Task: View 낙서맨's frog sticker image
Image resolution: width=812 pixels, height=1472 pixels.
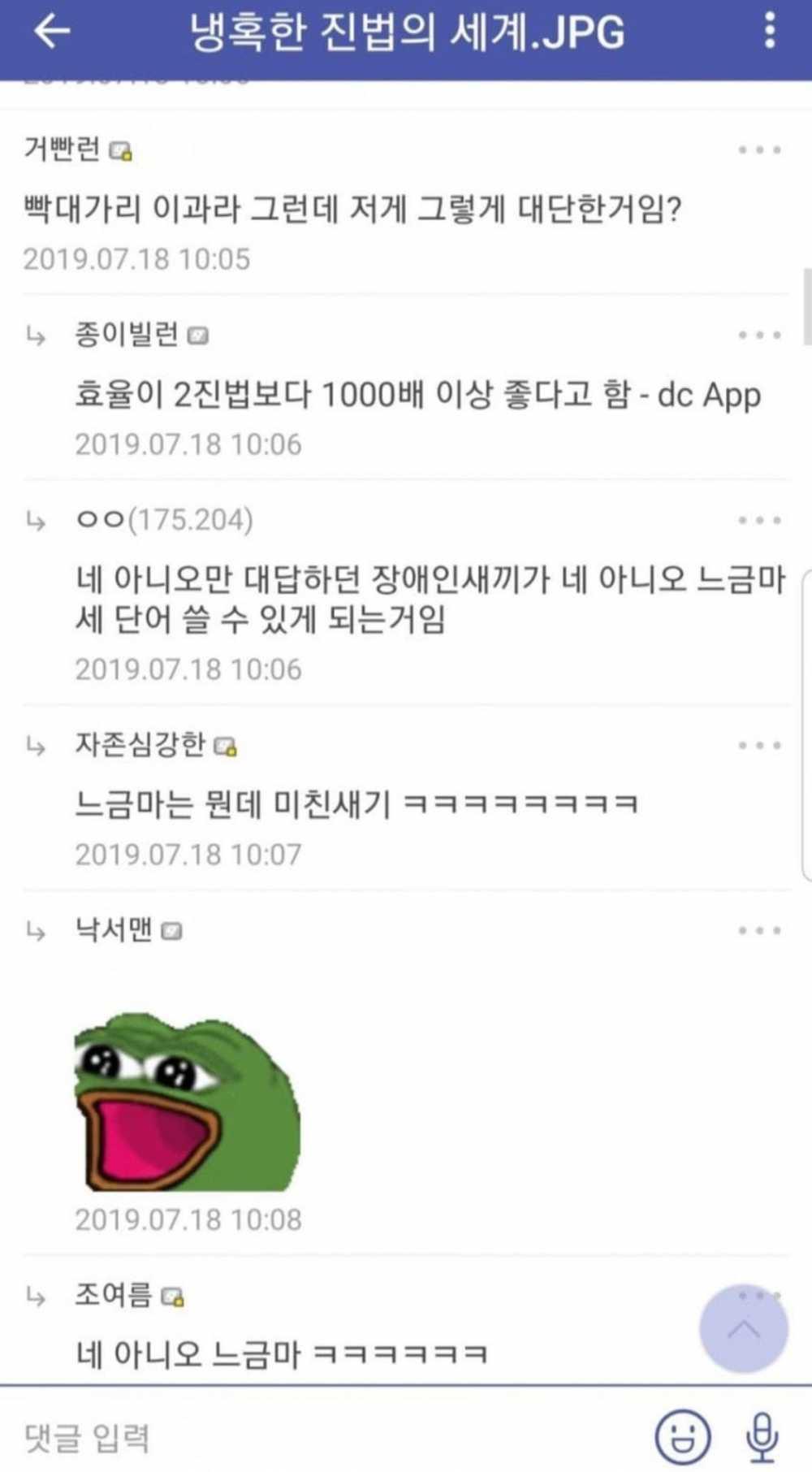Action: [187, 1102]
